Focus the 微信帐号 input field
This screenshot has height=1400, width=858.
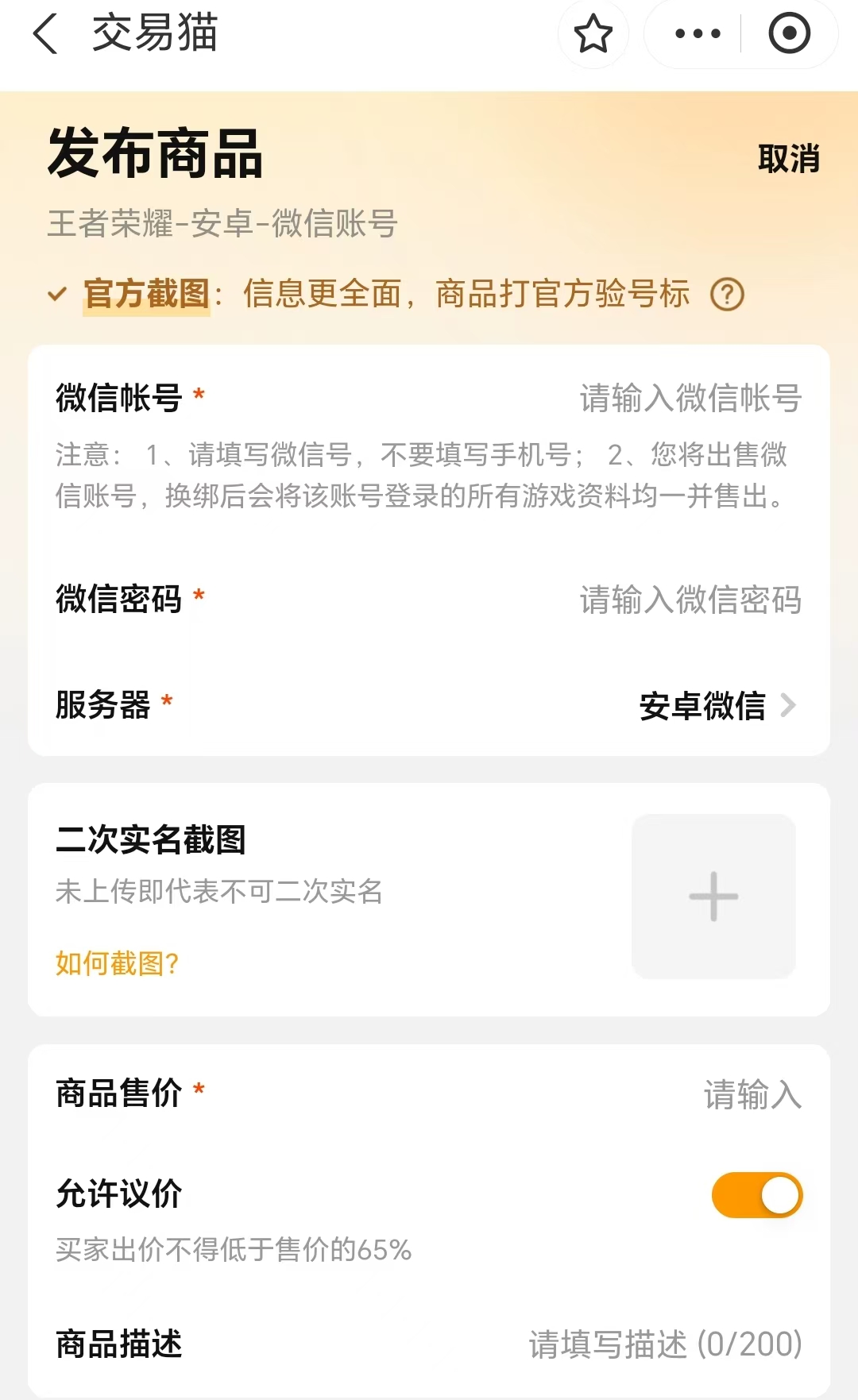(690, 398)
